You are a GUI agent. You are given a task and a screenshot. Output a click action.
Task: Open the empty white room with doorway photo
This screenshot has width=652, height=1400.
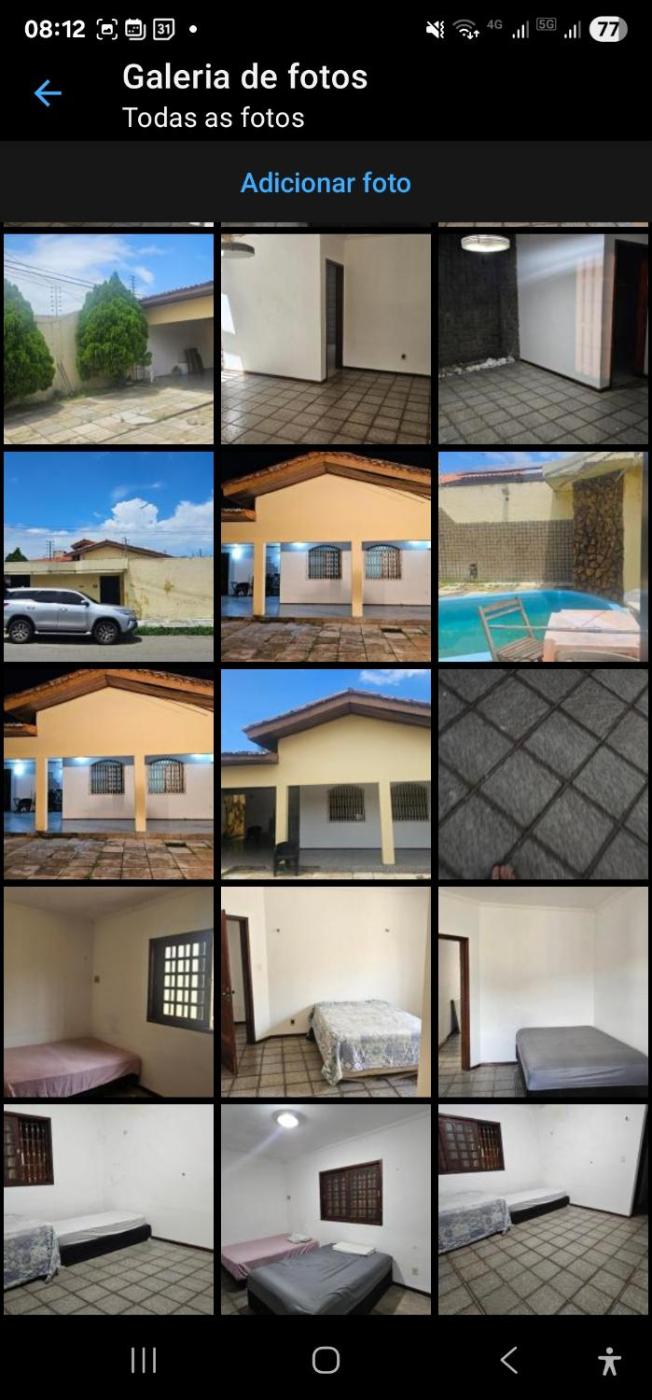click(325, 338)
